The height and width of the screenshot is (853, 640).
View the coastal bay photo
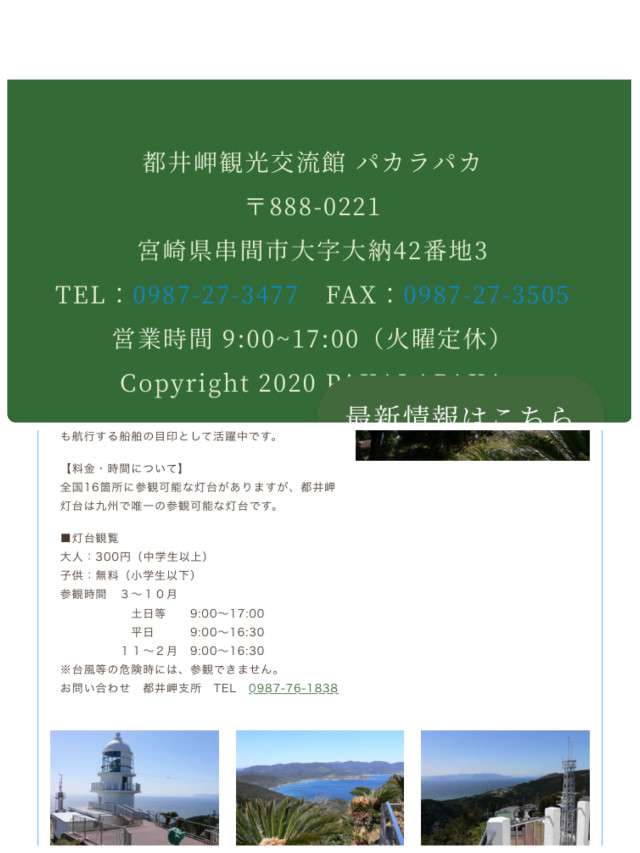[x=320, y=787]
